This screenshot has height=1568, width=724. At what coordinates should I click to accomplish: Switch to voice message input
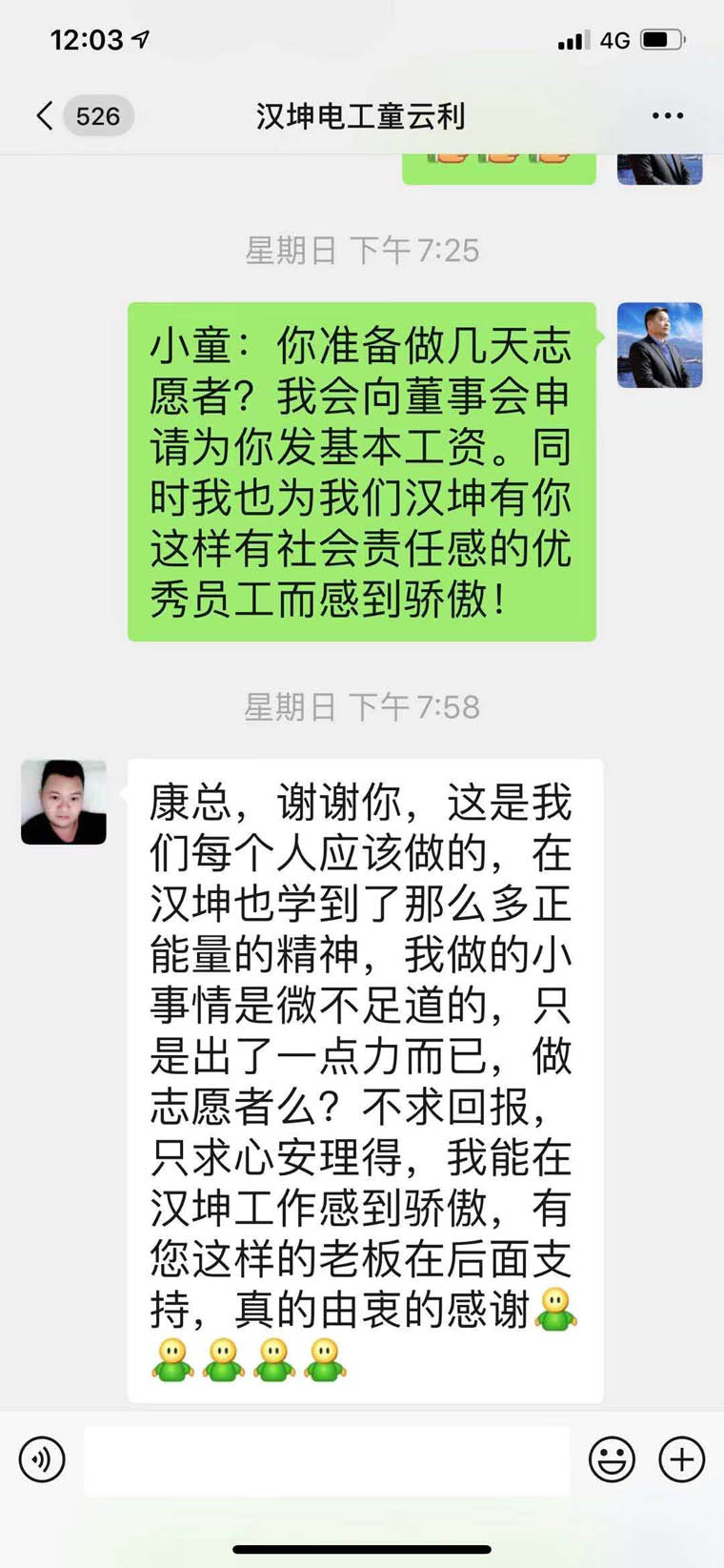point(42,1459)
